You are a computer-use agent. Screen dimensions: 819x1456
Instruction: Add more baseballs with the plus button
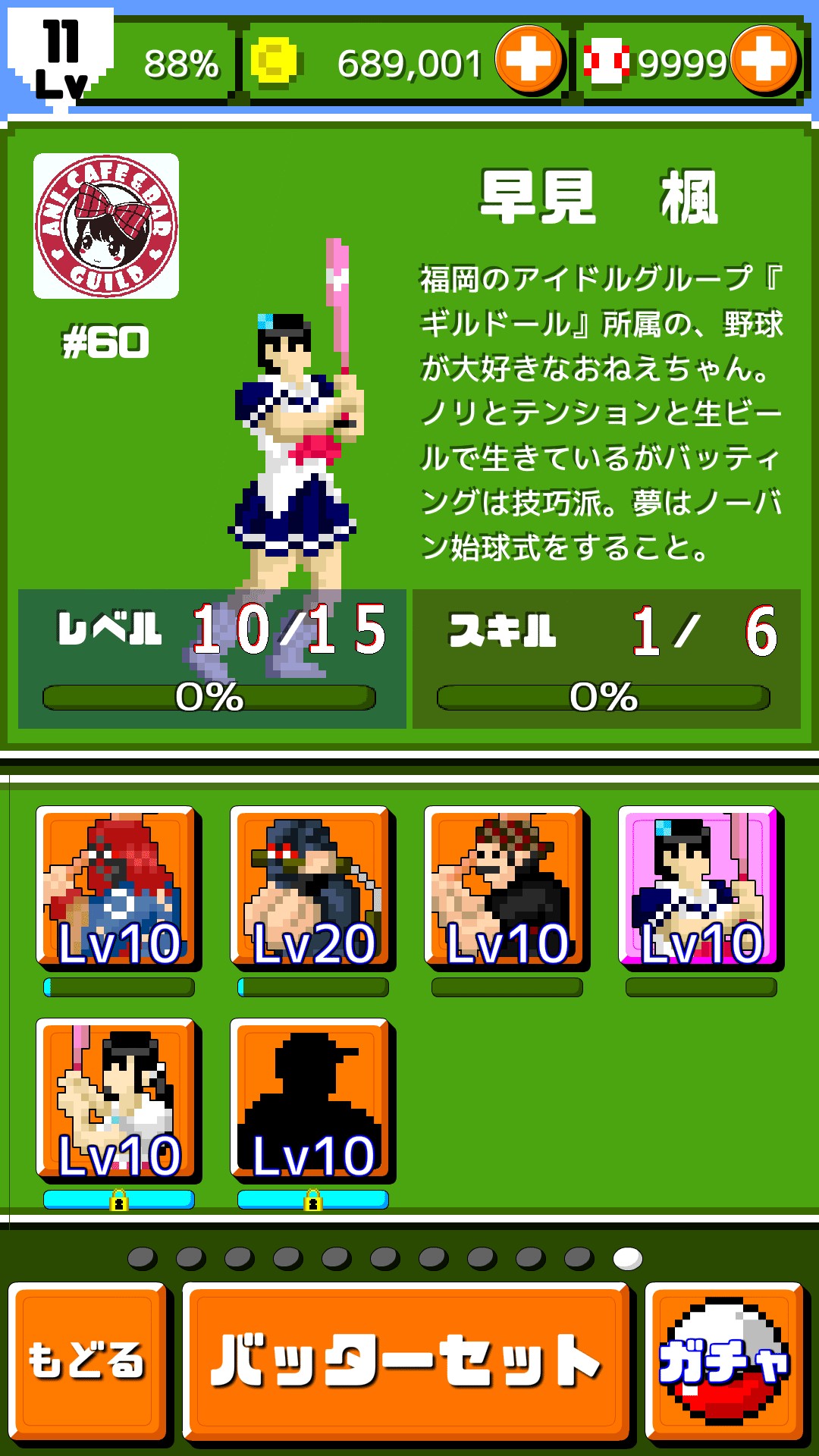764,61
